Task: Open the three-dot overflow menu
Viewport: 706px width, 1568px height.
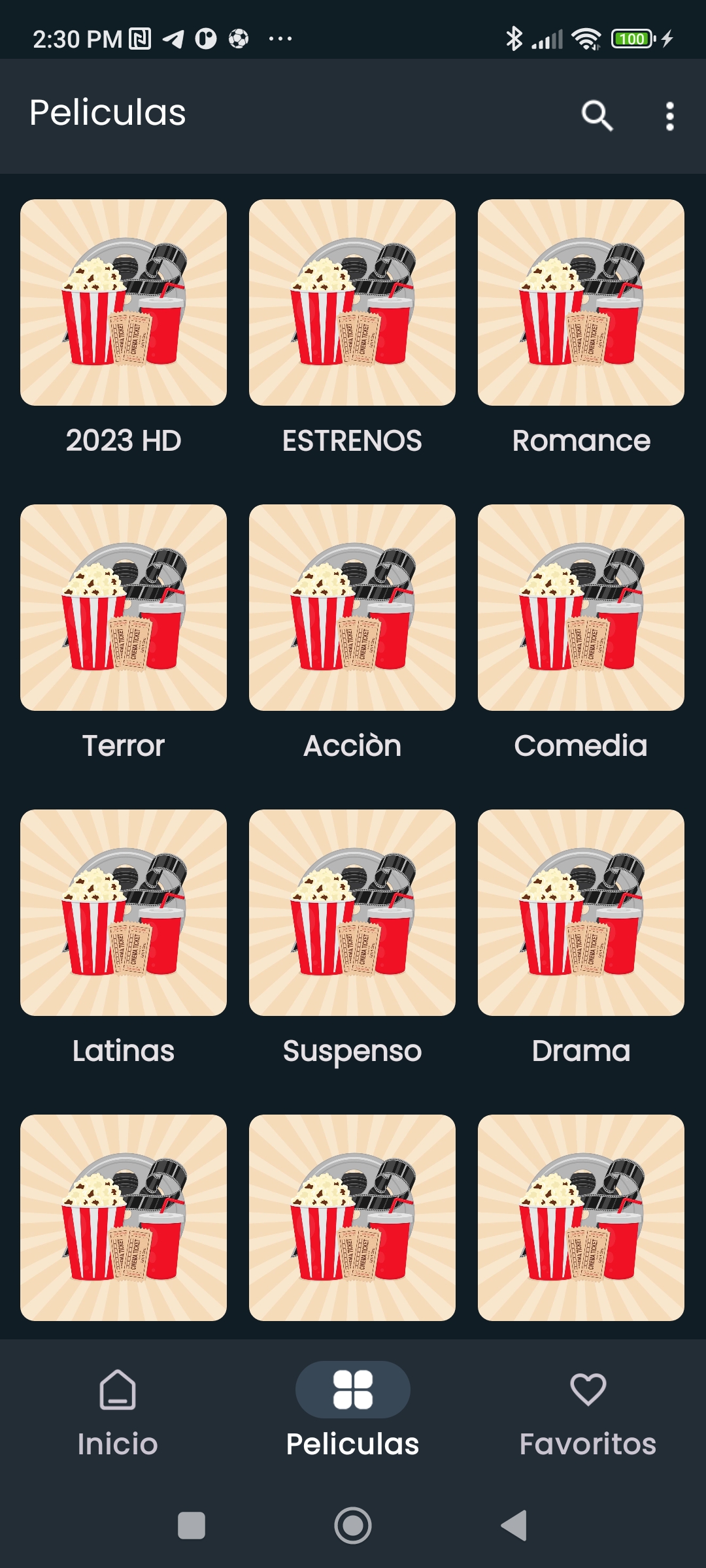Action: (x=669, y=116)
